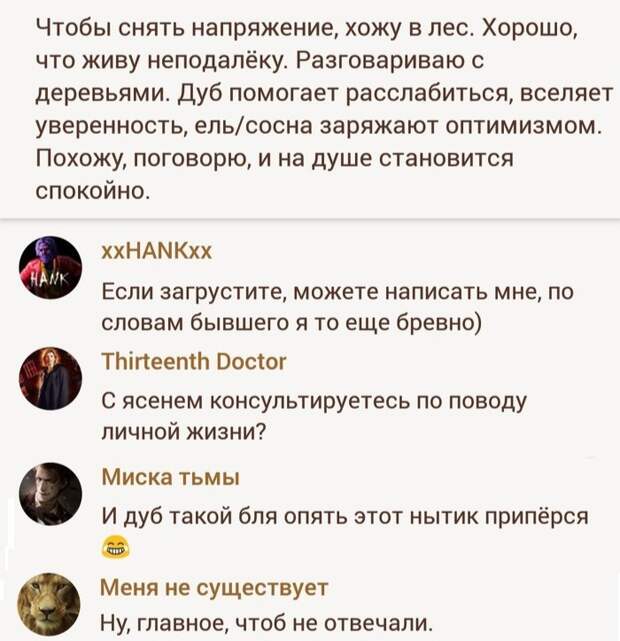The height and width of the screenshot is (641, 620).
Task: Tap the xxHANKxx avatar picture
Action: click(50, 270)
